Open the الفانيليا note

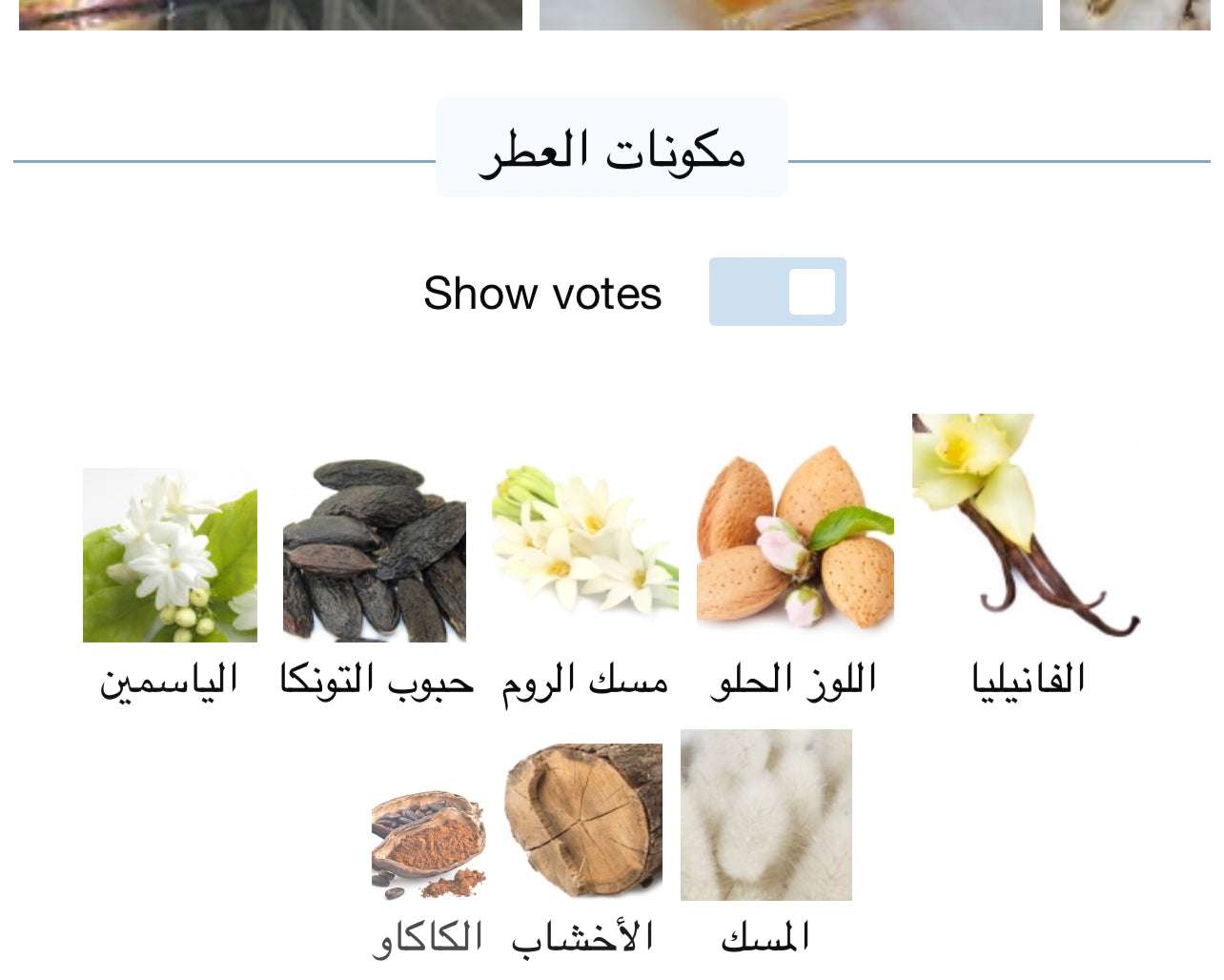pos(1027,526)
